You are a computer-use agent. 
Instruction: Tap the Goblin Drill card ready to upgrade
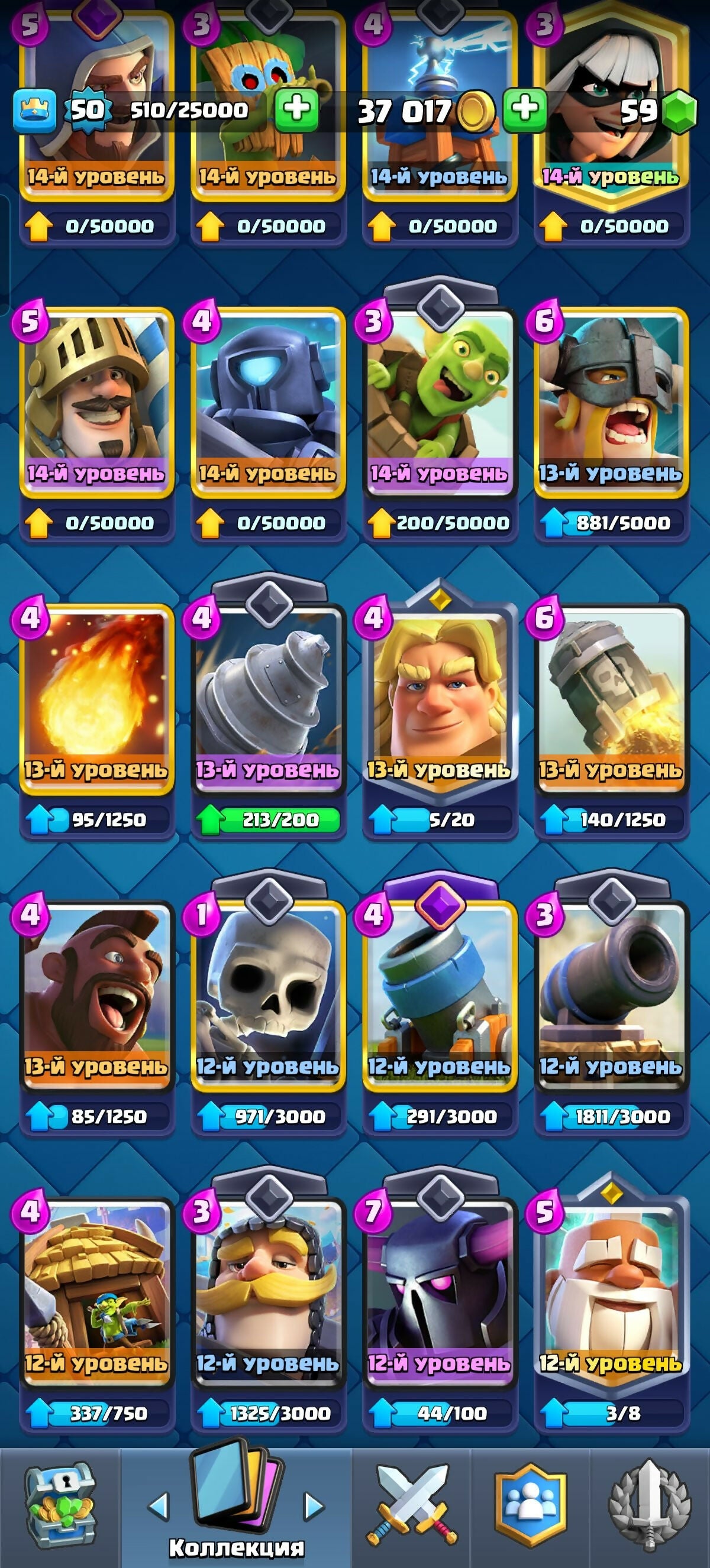(x=268, y=699)
